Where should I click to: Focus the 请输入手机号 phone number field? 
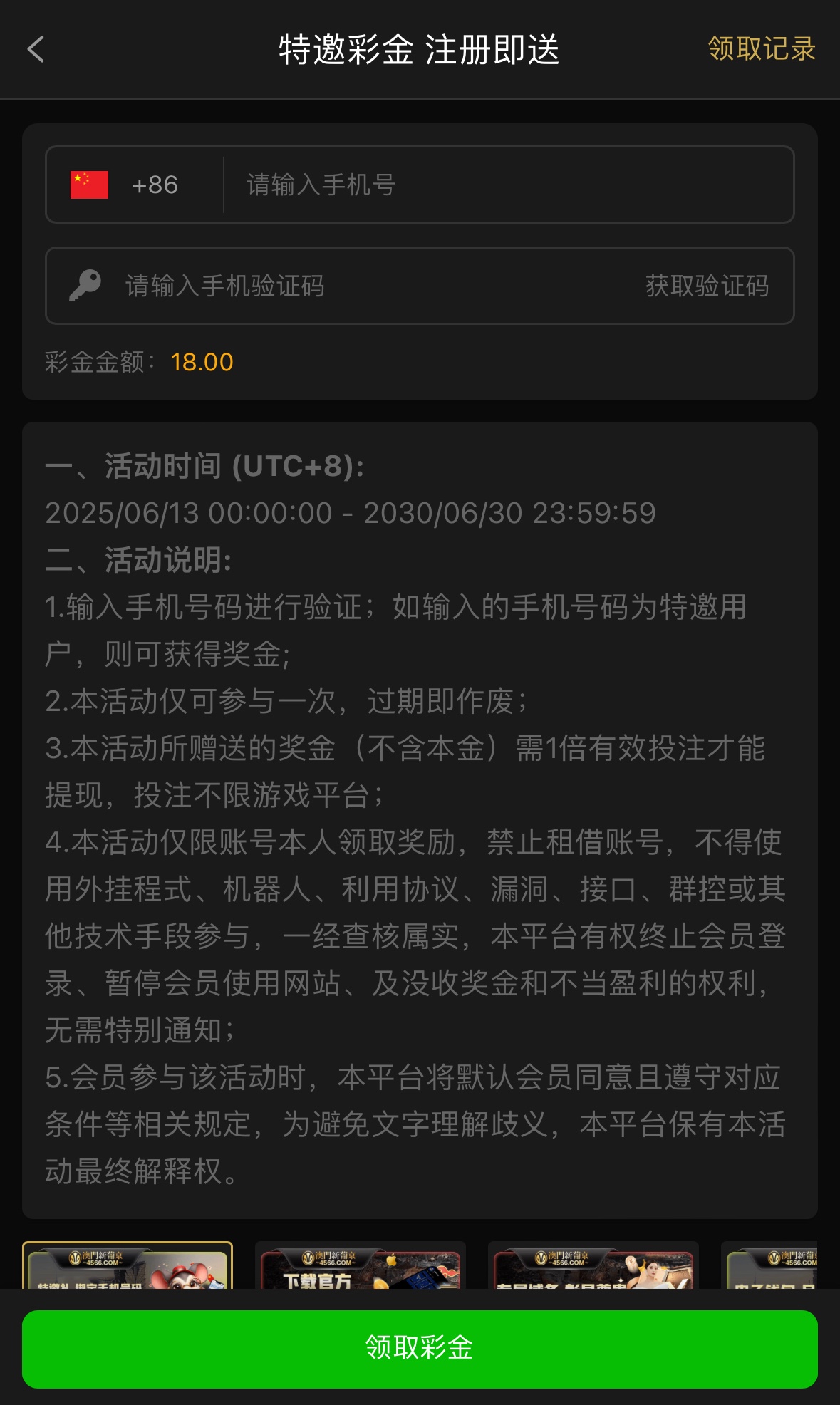click(506, 185)
